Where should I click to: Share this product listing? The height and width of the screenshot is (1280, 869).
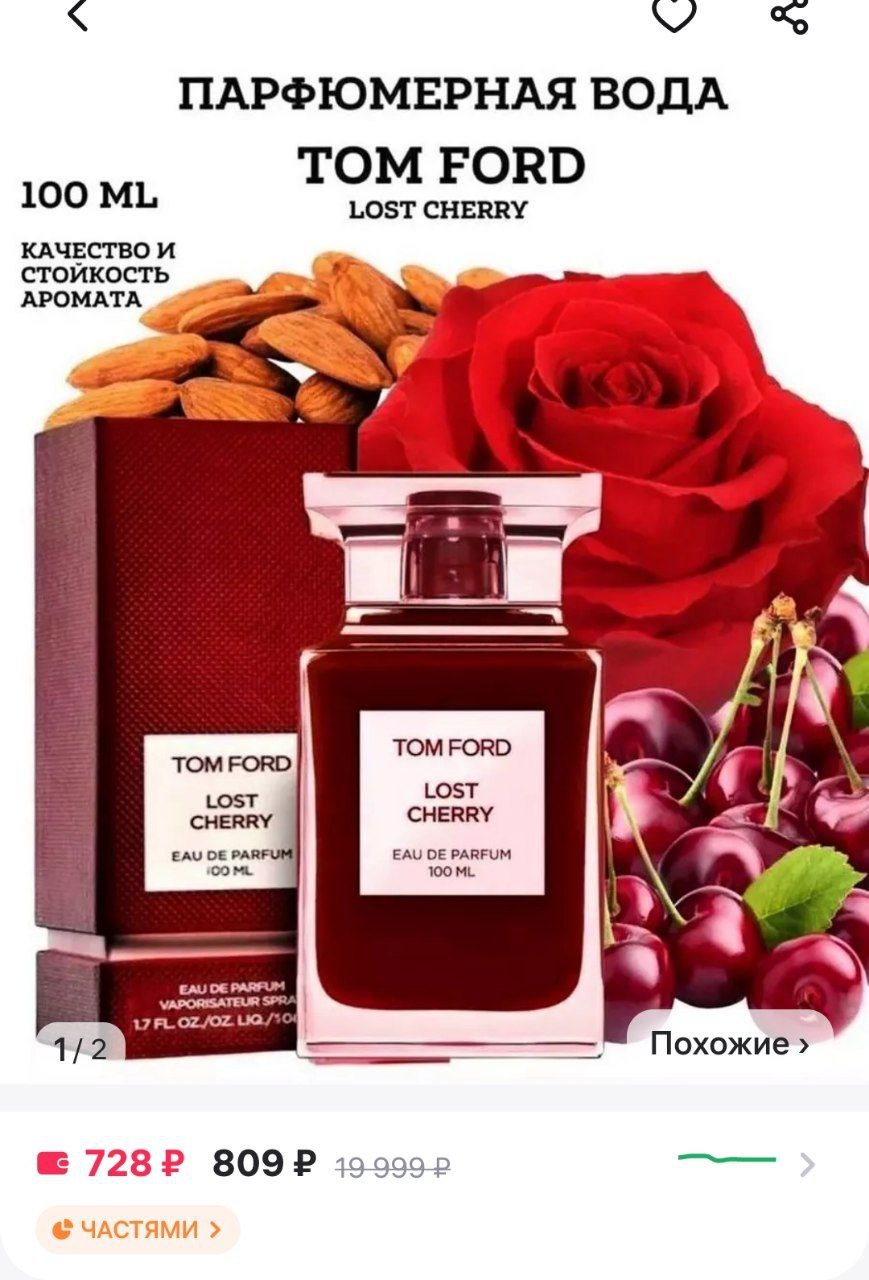point(789,14)
